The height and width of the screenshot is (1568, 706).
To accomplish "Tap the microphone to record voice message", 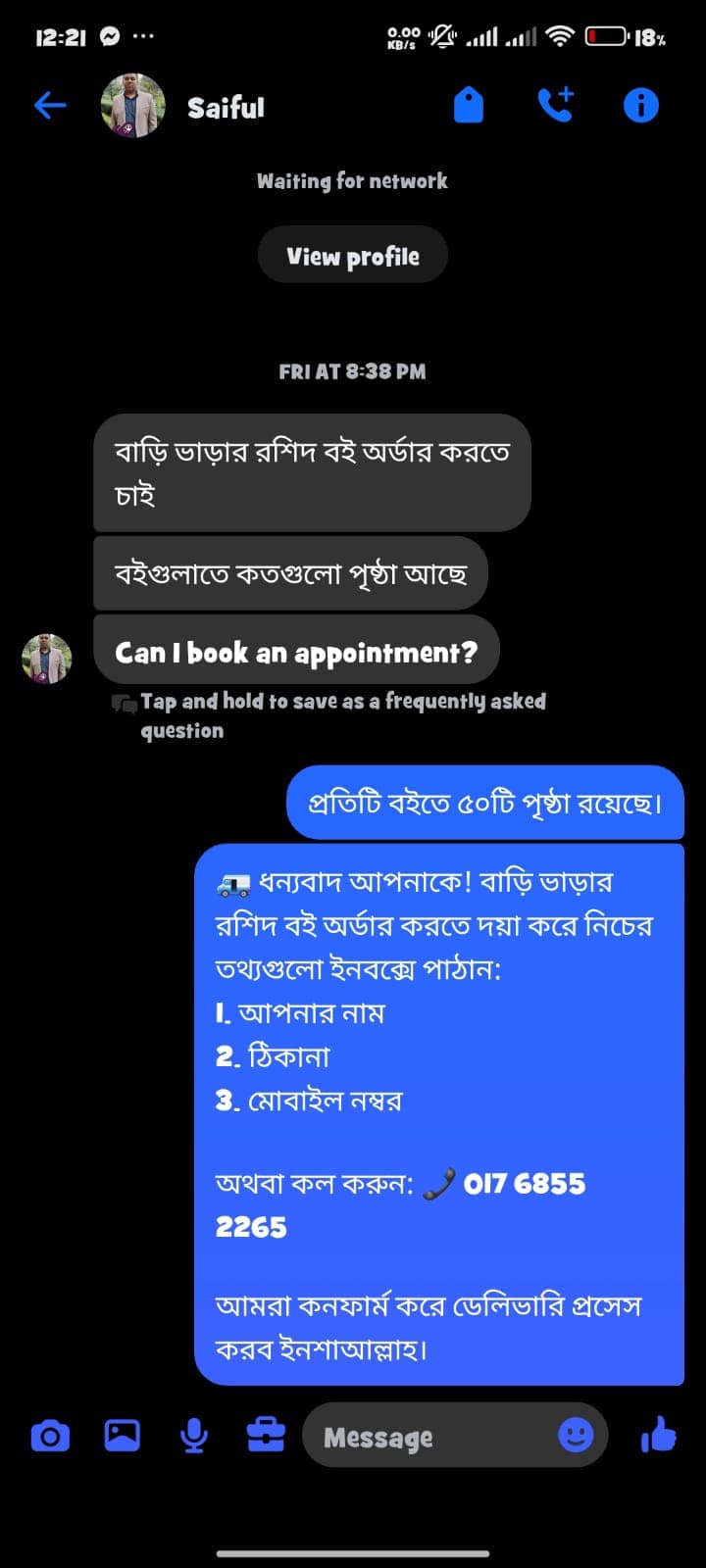I will click(193, 1435).
